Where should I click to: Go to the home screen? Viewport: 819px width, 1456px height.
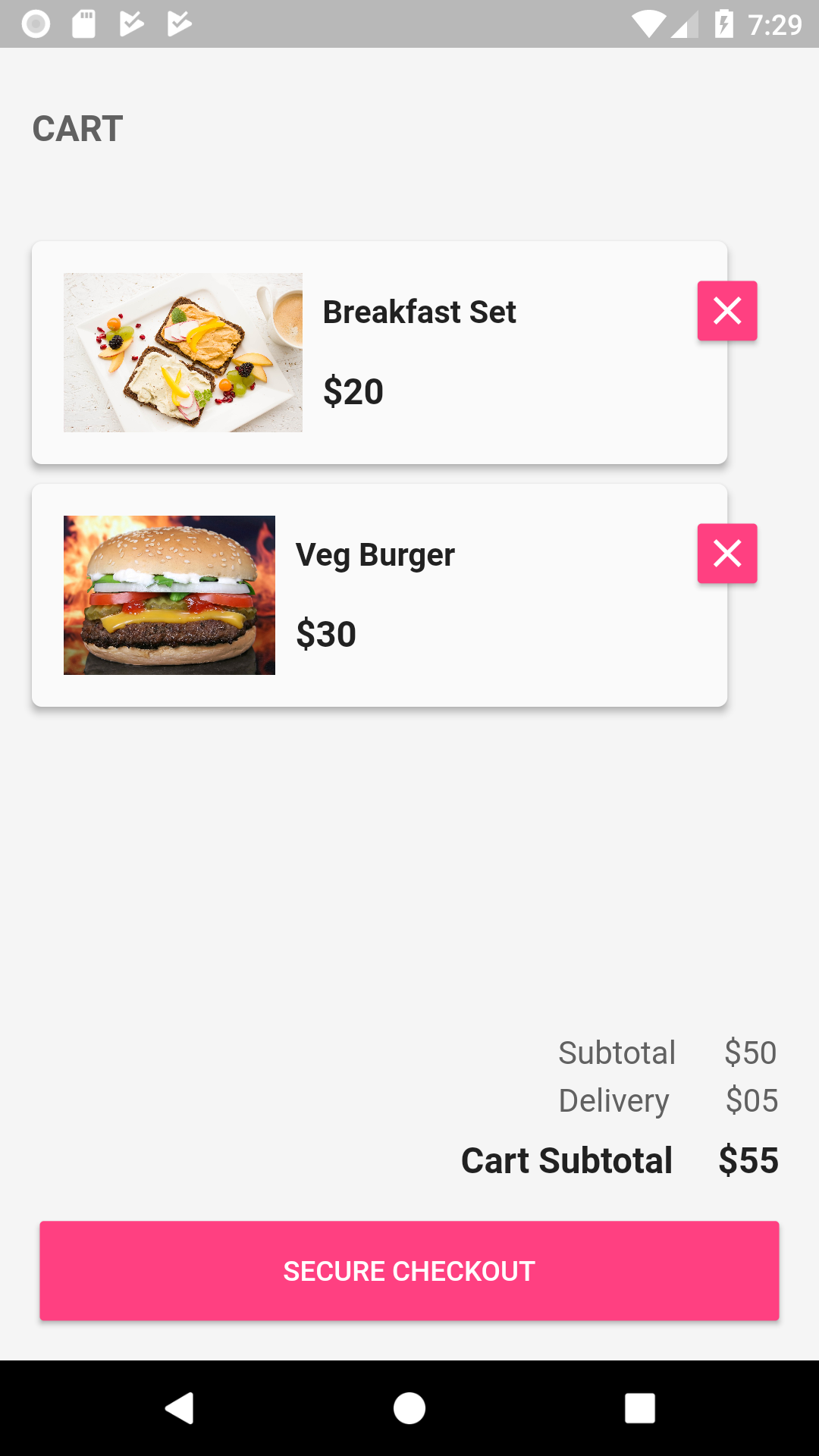click(x=409, y=1408)
